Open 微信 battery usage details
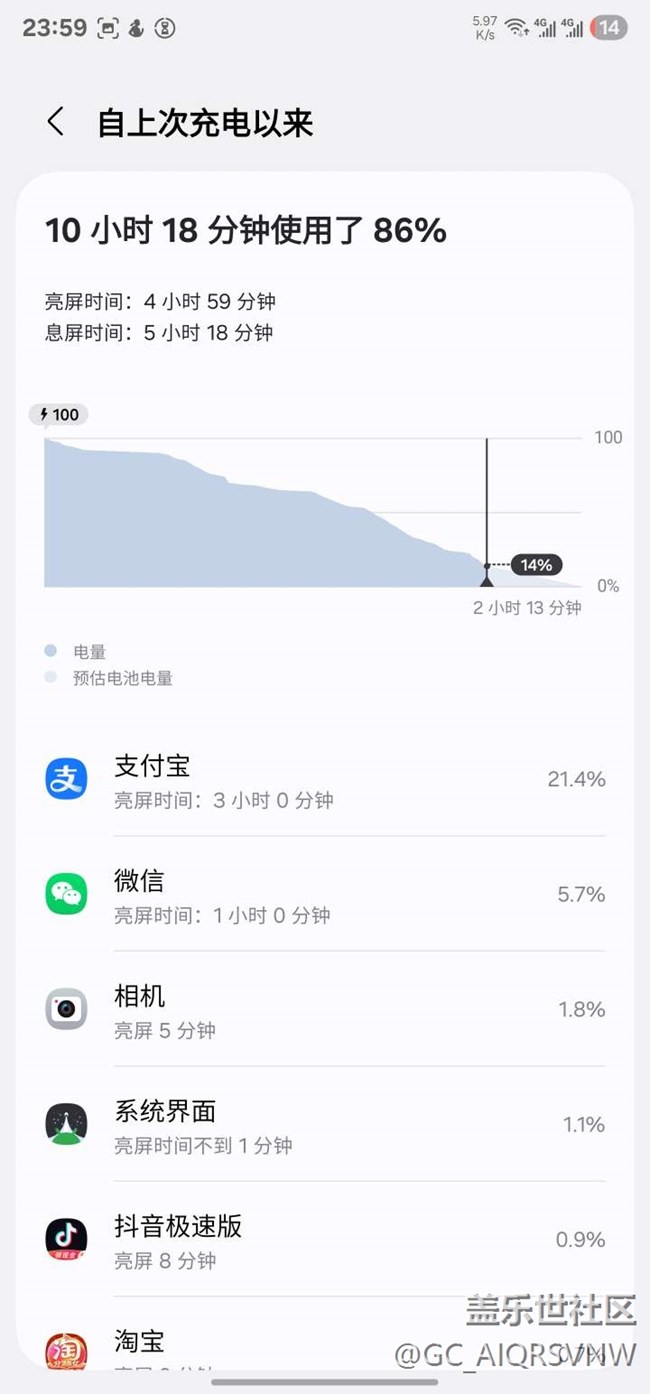The height and width of the screenshot is (1394, 650). [x=325, y=895]
